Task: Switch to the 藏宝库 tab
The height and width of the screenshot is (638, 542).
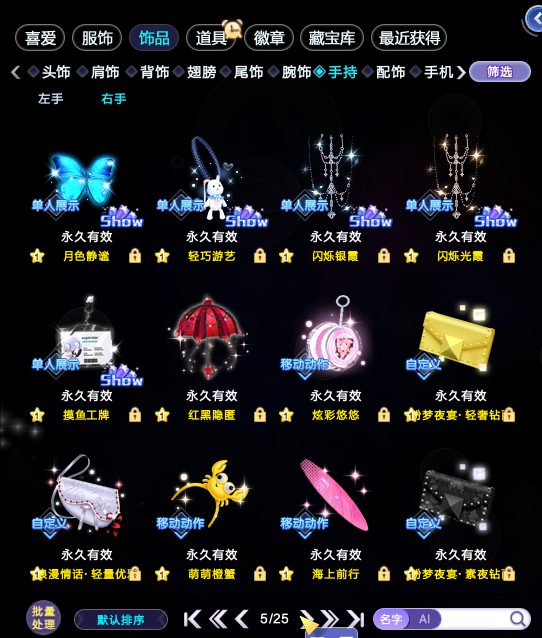Action: 332,38
